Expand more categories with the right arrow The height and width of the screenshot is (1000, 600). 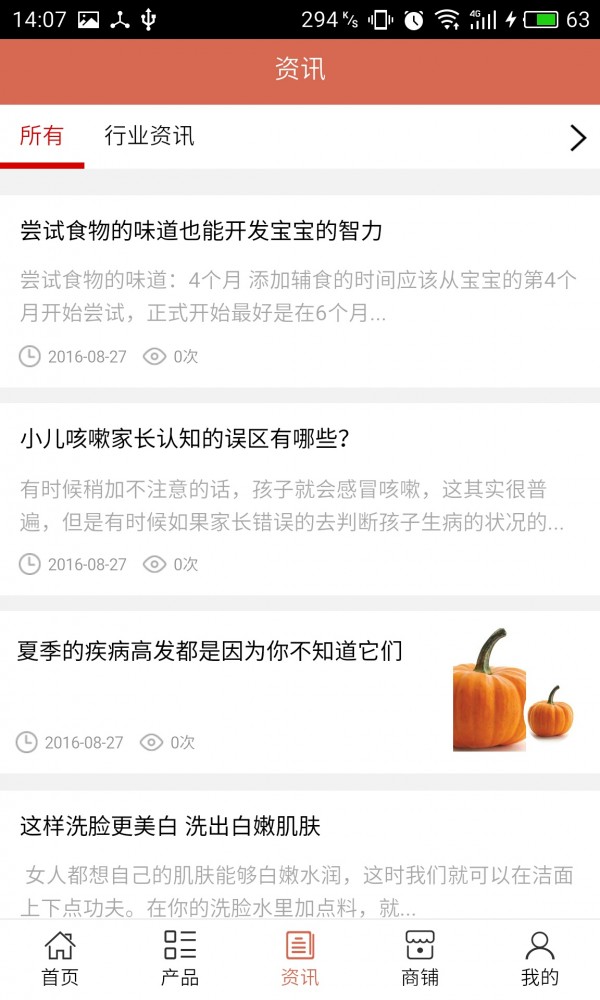point(577,138)
